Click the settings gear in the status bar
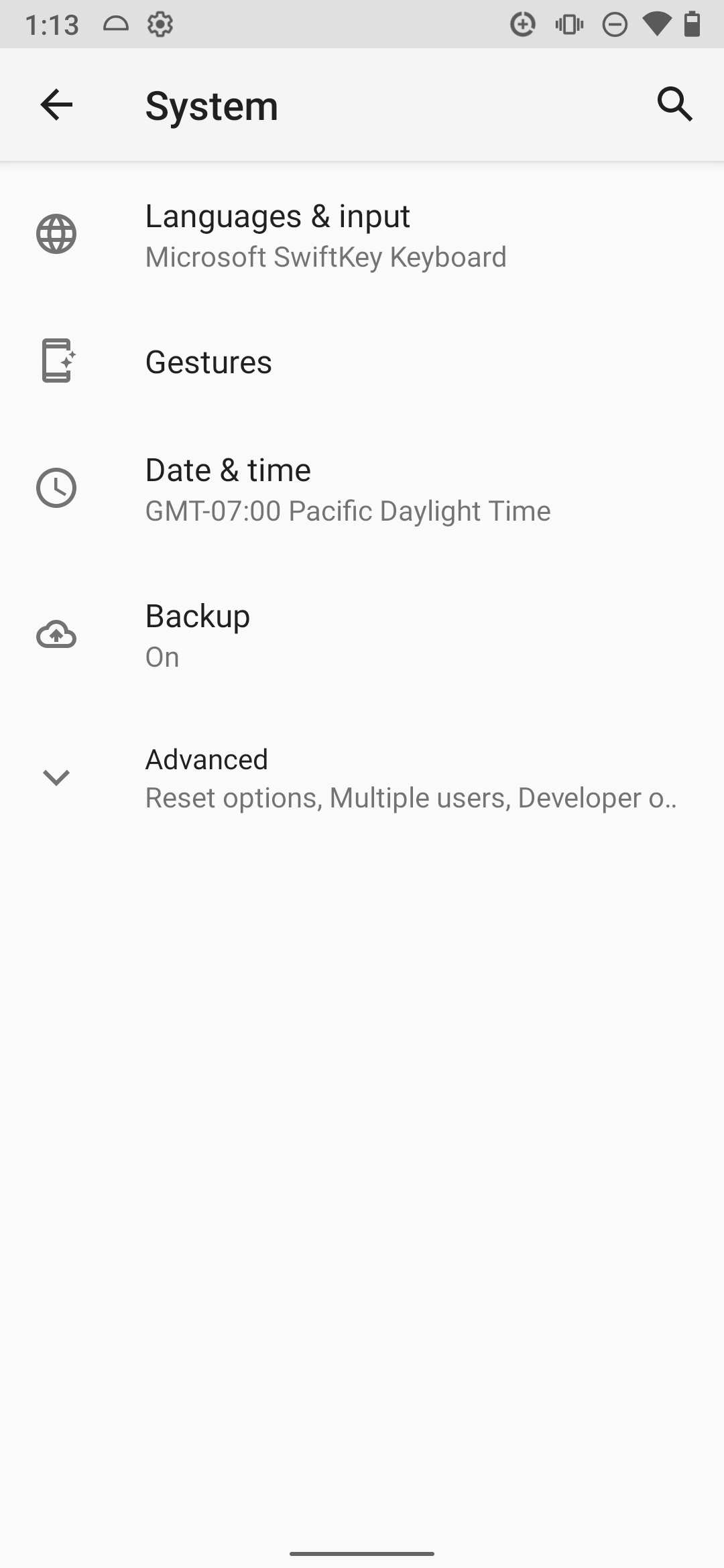This screenshot has height=1568, width=724. (x=160, y=25)
